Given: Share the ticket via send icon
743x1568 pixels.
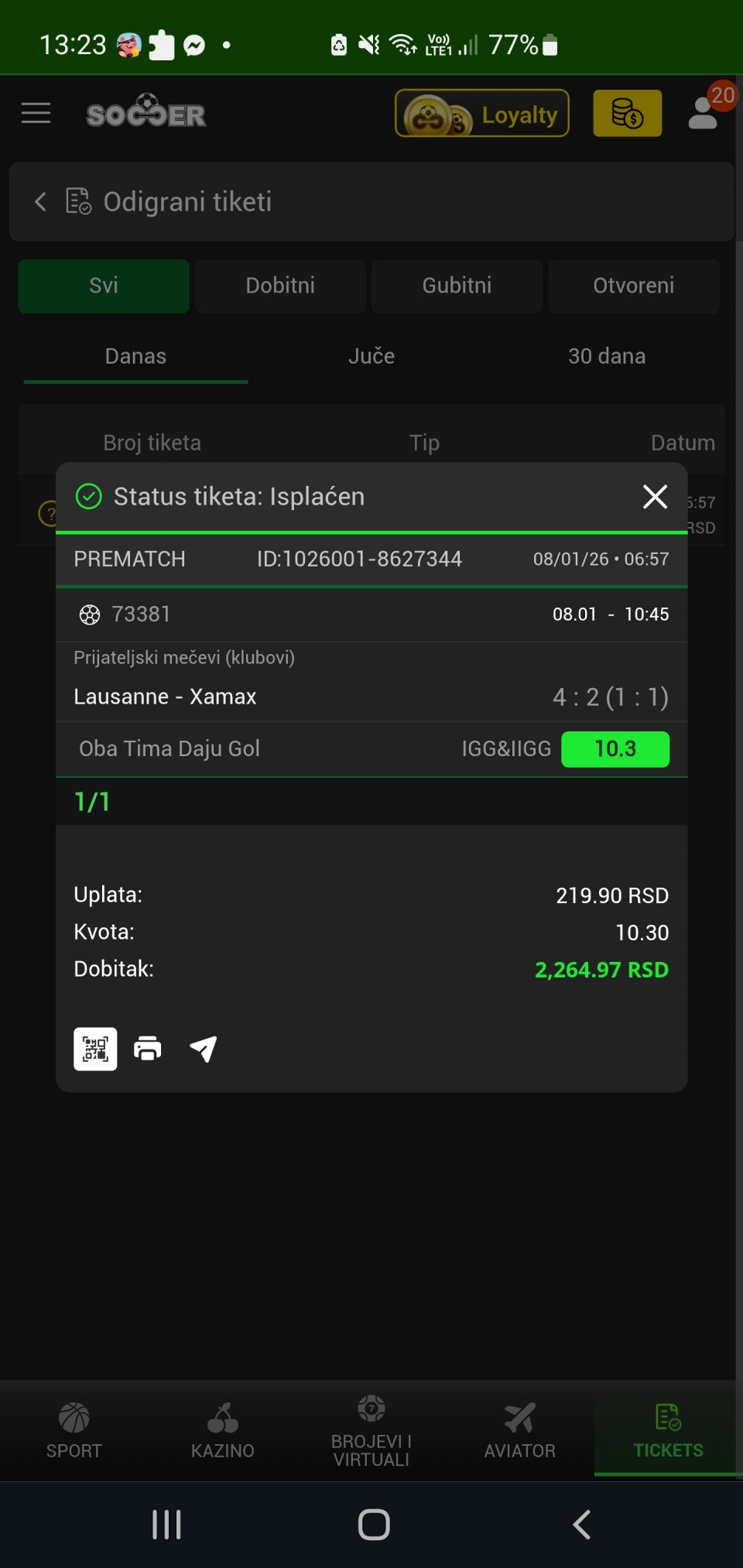Looking at the screenshot, I should (x=204, y=1049).
